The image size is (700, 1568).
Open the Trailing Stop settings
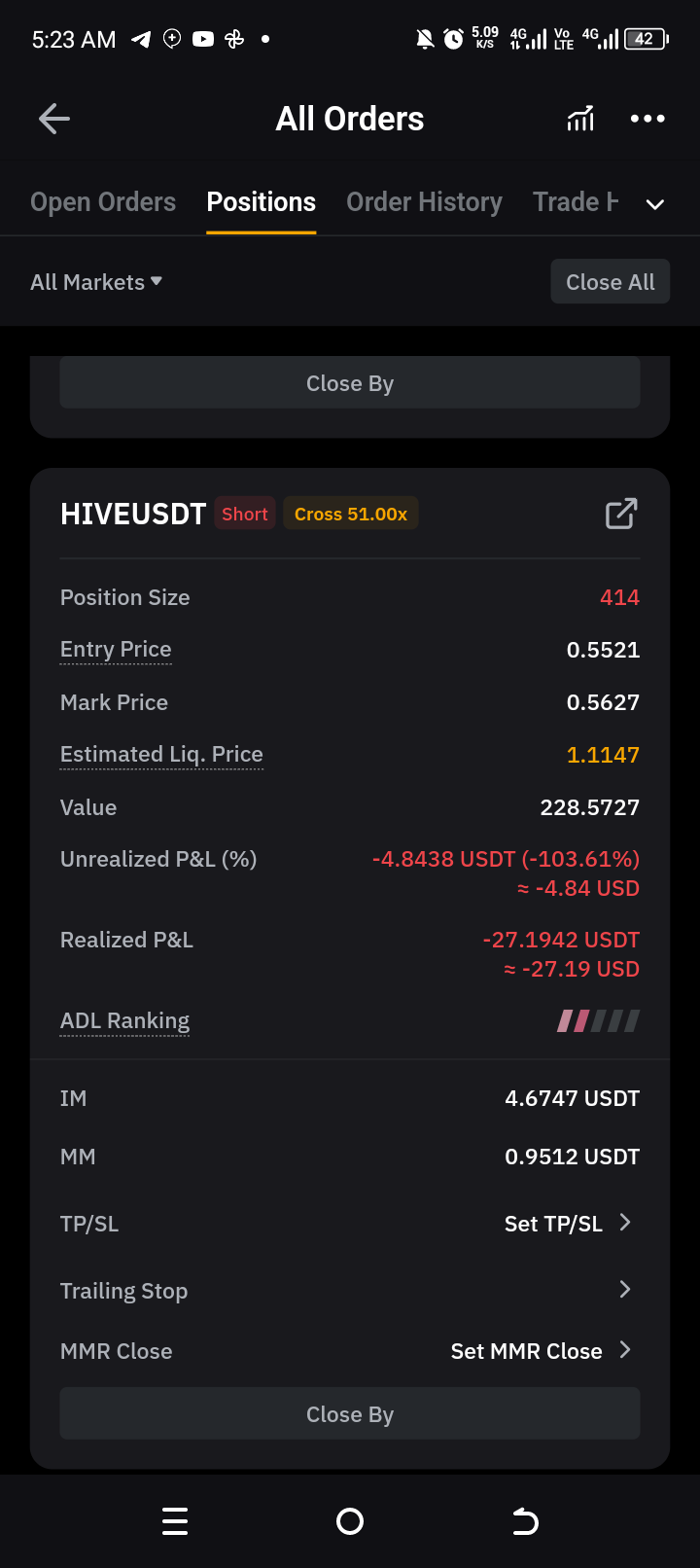coord(350,1291)
